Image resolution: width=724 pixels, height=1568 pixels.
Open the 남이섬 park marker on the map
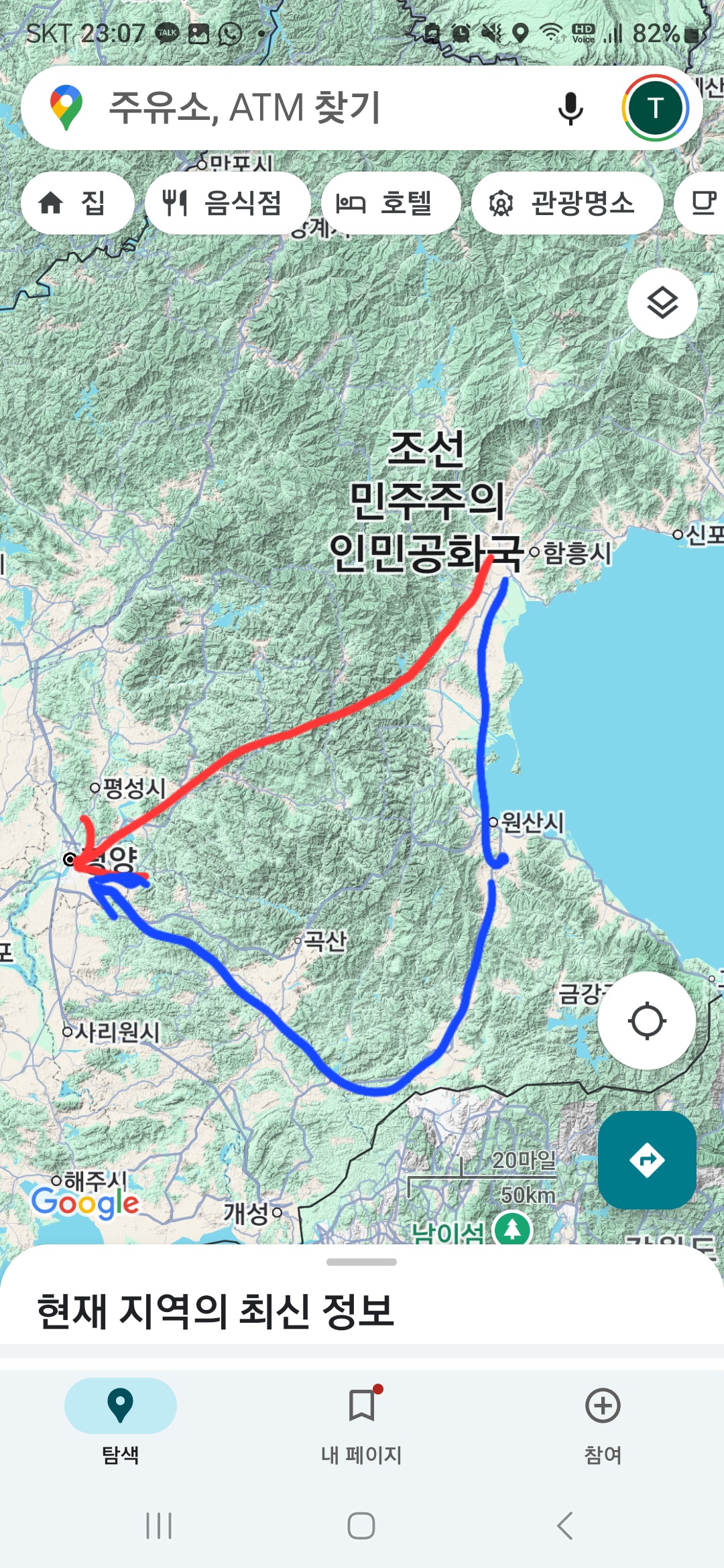tap(513, 1230)
